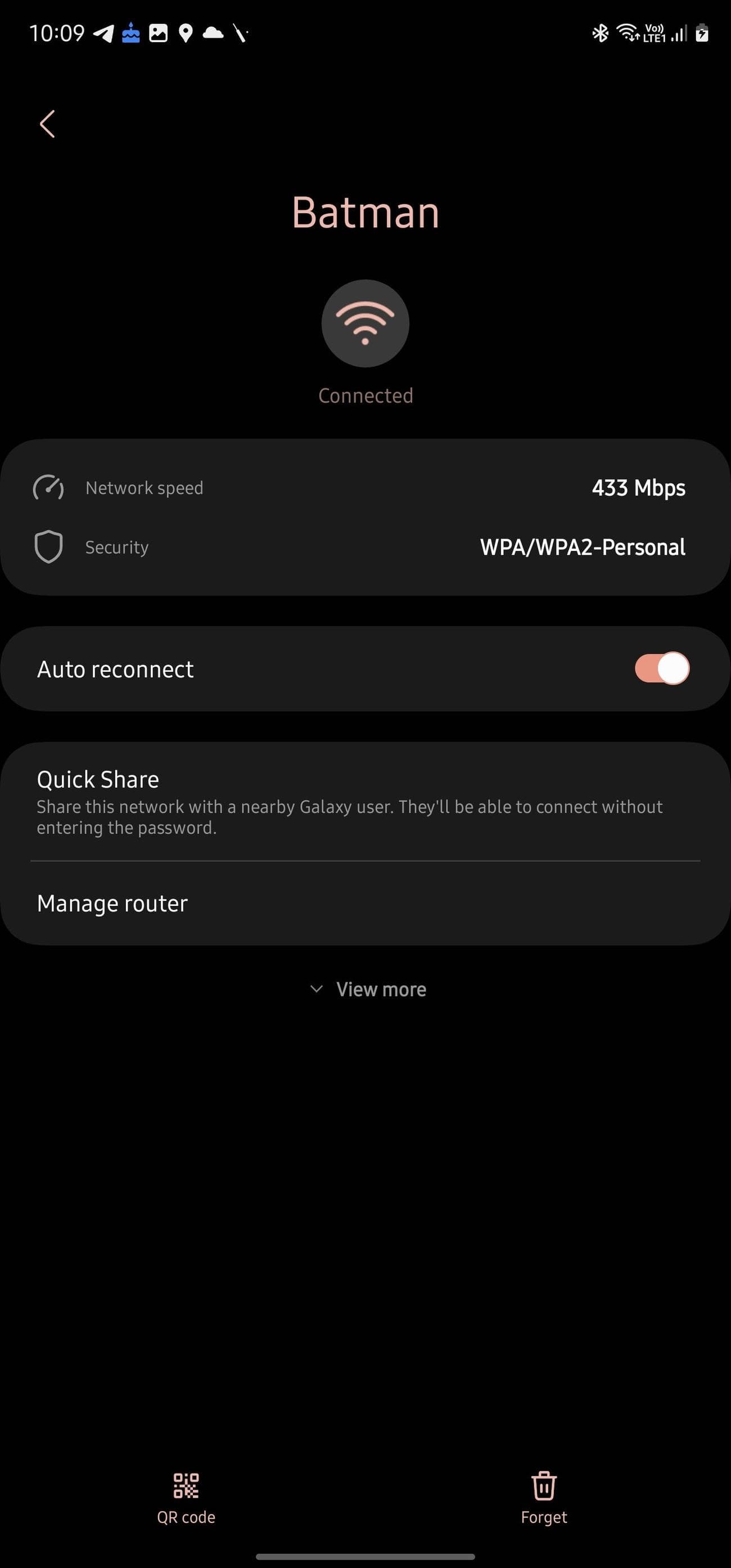Tap the Network speed gauge icon
The width and height of the screenshot is (731, 1568).
(x=49, y=487)
